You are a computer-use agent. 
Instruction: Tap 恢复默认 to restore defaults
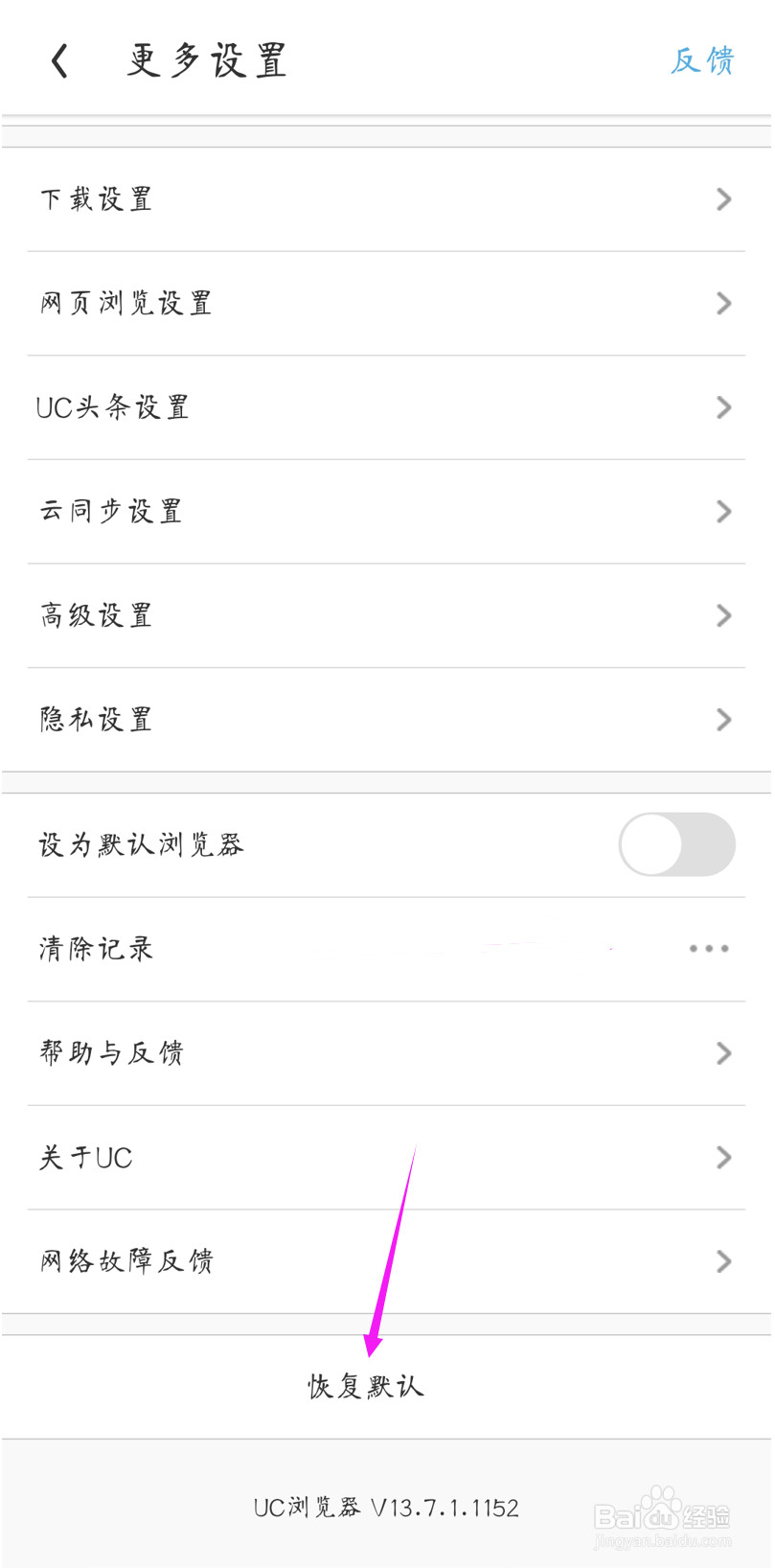tap(364, 1385)
